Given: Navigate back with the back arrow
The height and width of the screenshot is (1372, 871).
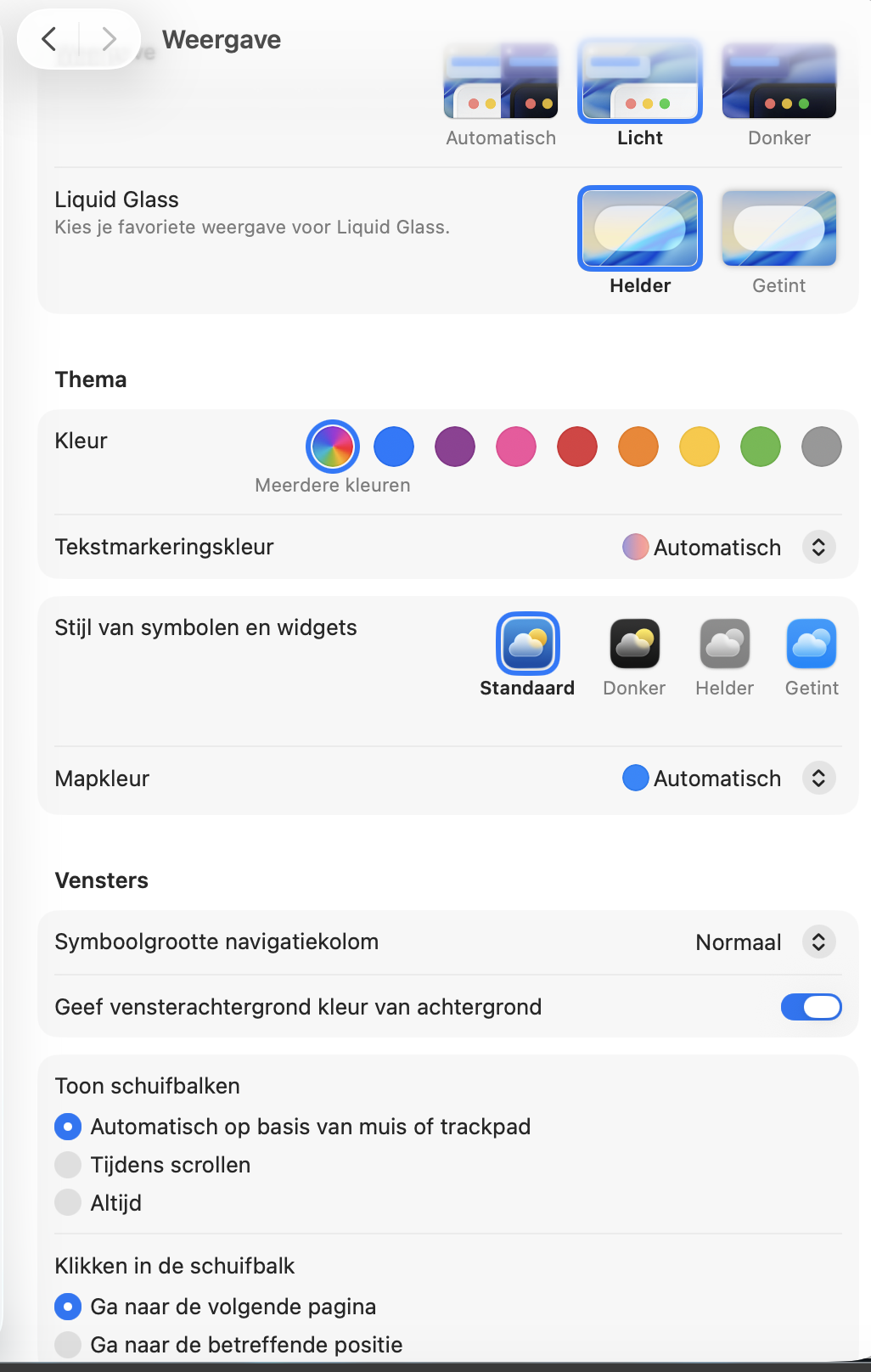Looking at the screenshot, I should point(48,38).
